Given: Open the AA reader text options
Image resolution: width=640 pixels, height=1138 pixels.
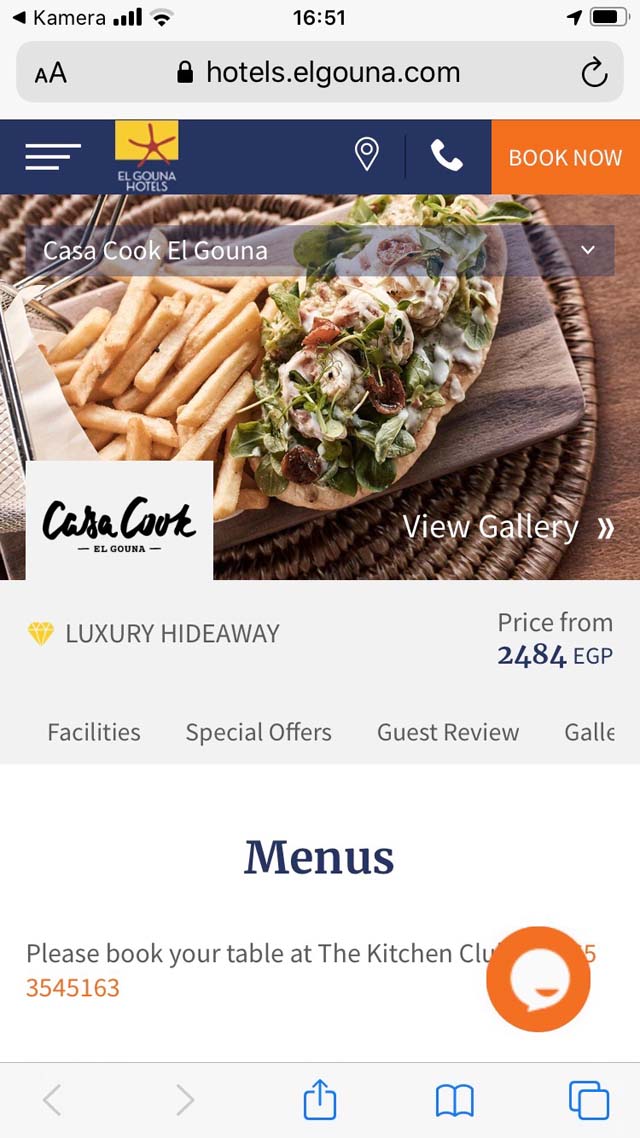Looking at the screenshot, I should 51,73.
